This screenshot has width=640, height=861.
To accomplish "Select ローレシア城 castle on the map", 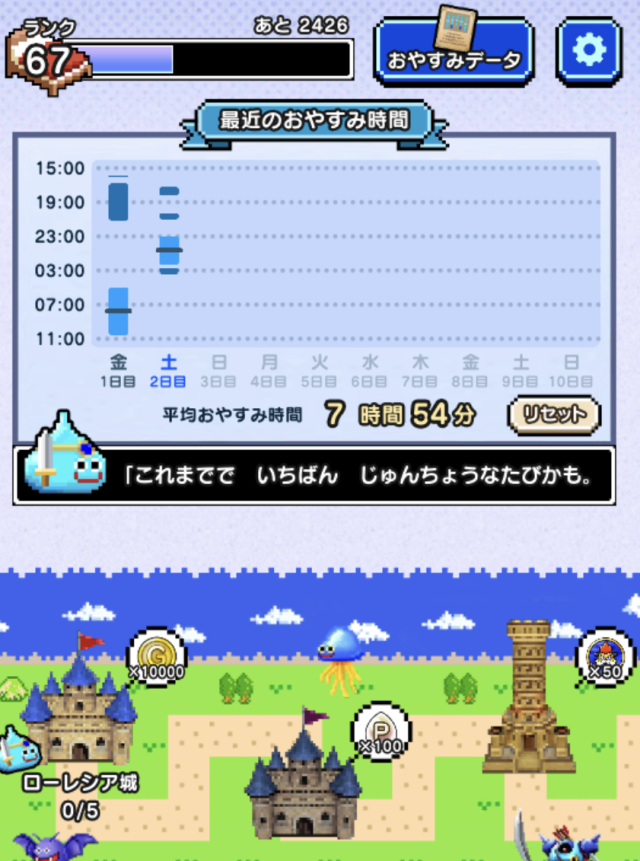I will pyautogui.click(x=80, y=710).
